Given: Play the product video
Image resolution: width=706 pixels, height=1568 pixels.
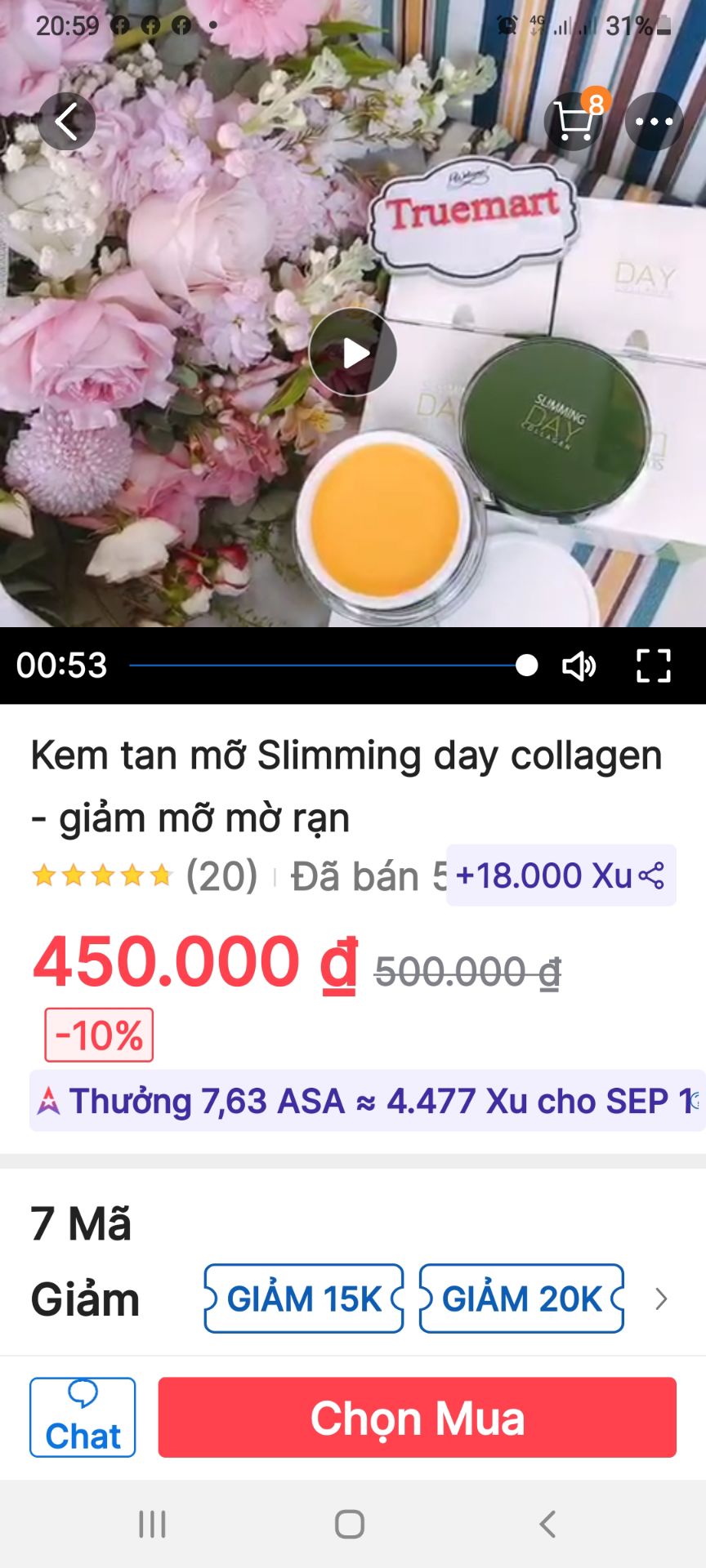Looking at the screenshot, I should [x=352, y=351].
